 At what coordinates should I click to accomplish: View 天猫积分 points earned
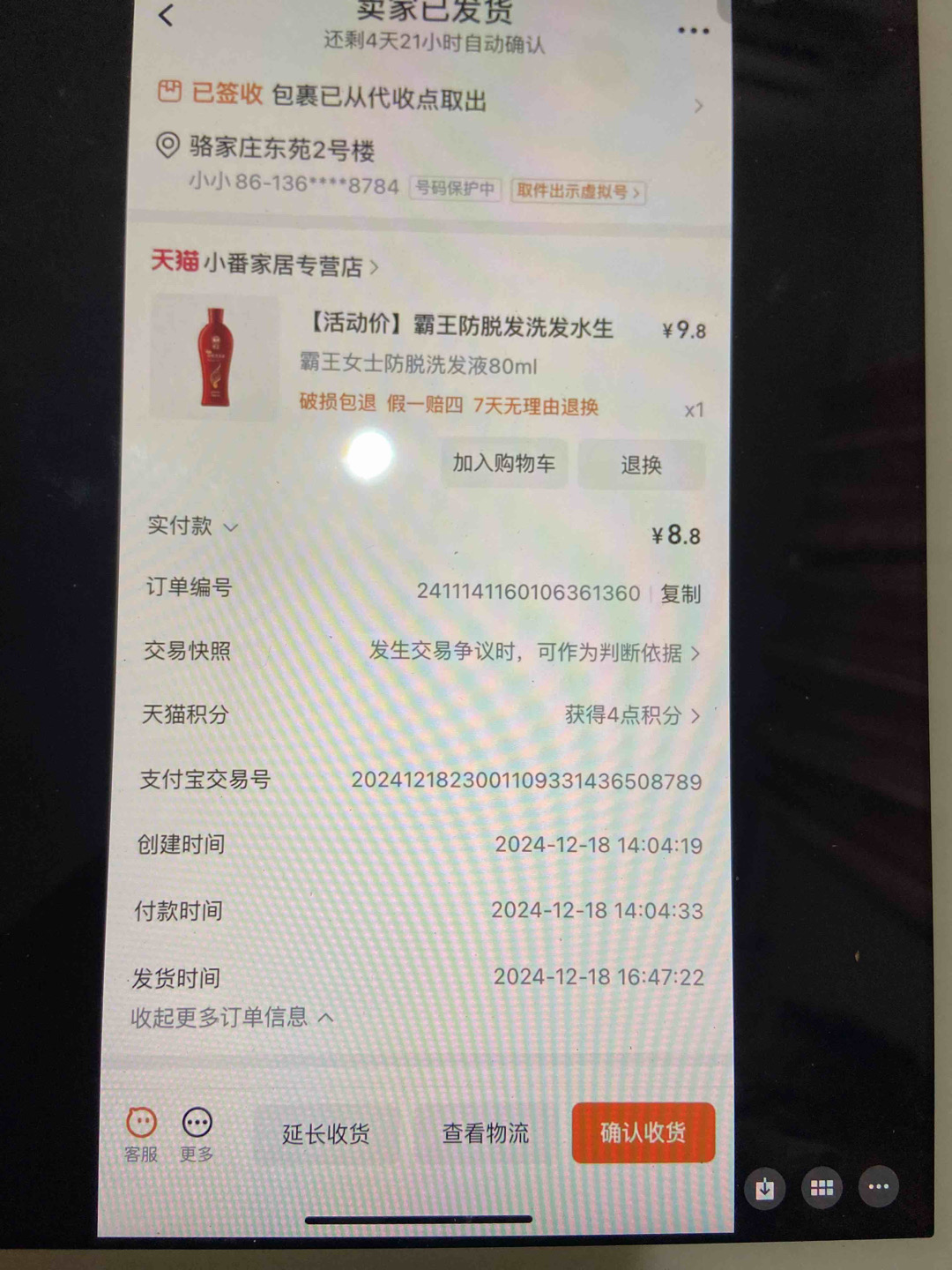(x=631, y=715)
